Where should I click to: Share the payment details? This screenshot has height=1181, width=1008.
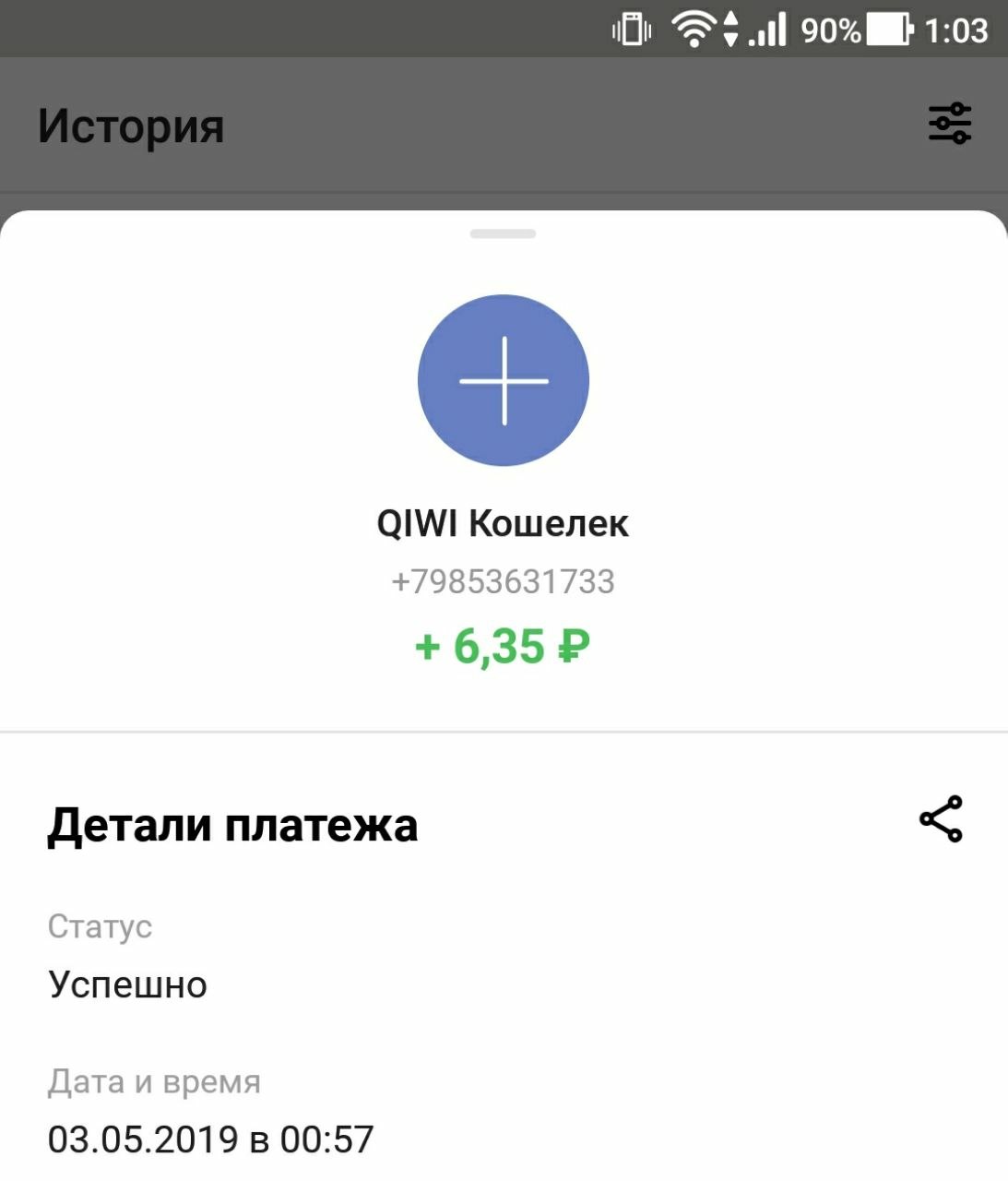940,819
